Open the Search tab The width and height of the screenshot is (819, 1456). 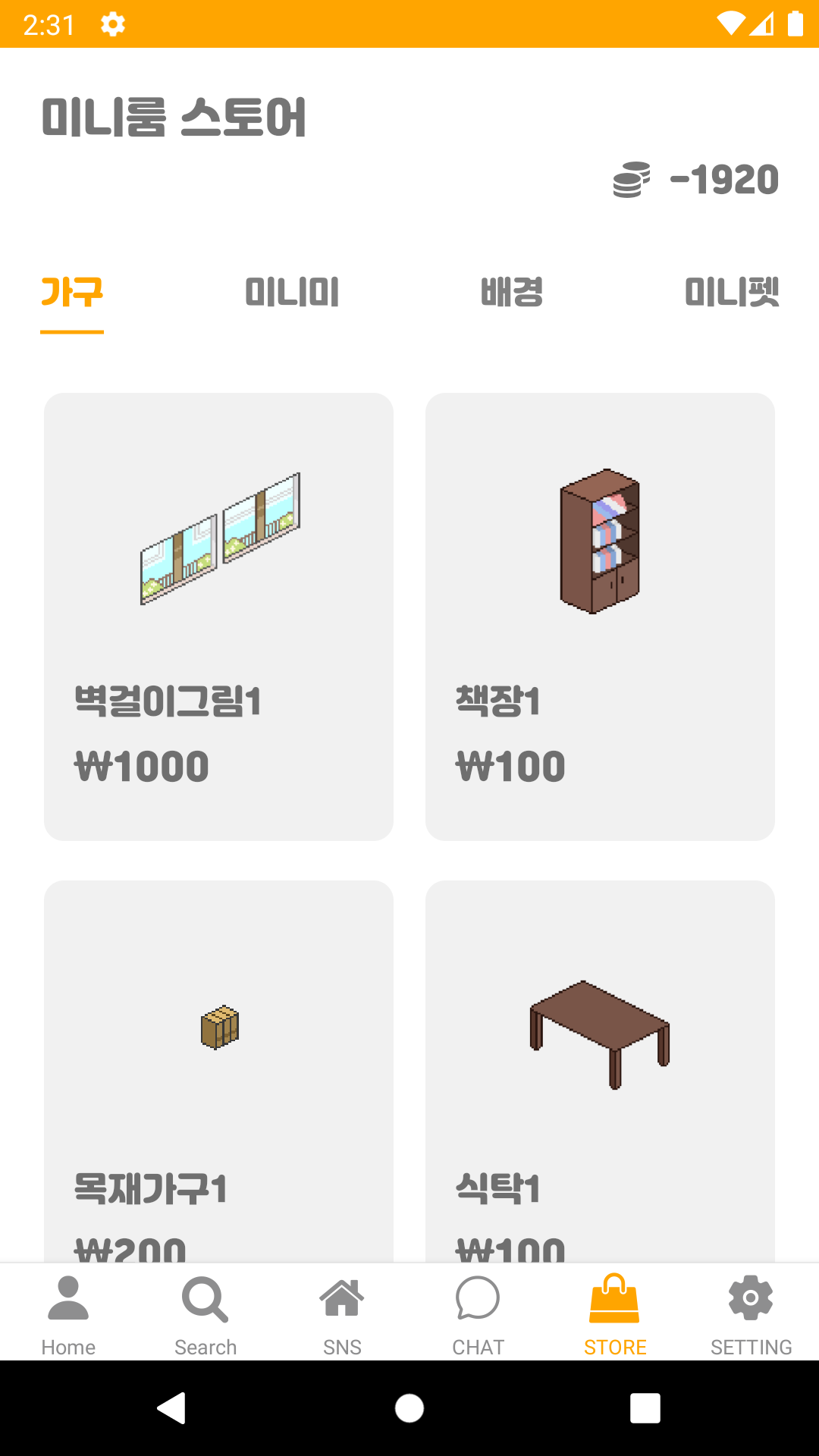(x=205, y=1313)
